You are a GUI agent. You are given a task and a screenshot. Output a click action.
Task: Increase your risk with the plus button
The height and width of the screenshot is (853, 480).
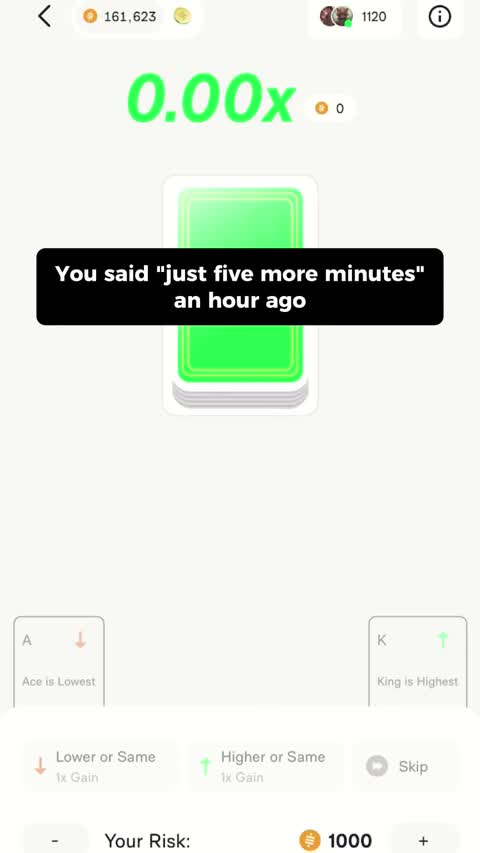tap(424, 840)
